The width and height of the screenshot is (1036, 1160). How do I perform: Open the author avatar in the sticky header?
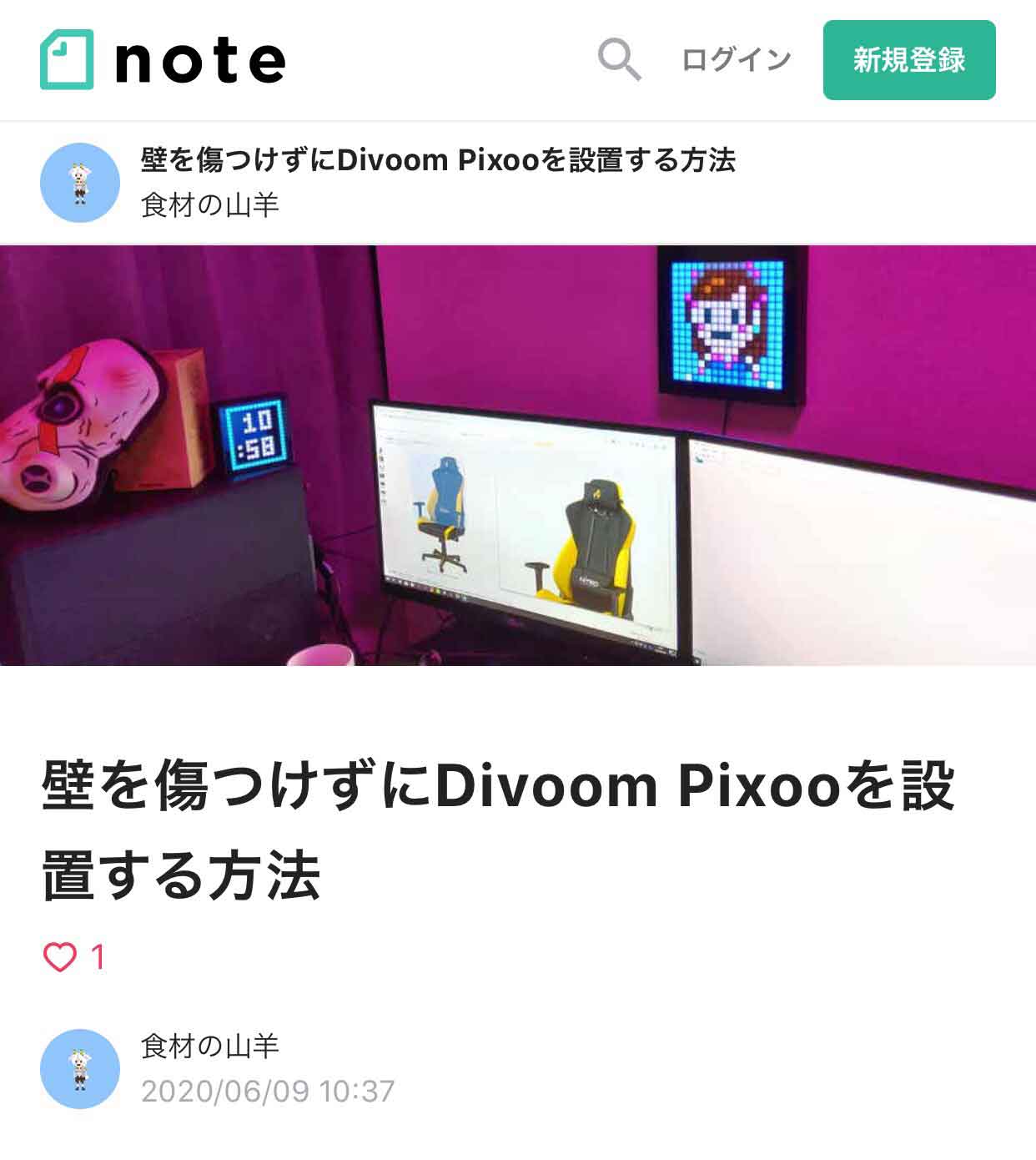point(80,183)
